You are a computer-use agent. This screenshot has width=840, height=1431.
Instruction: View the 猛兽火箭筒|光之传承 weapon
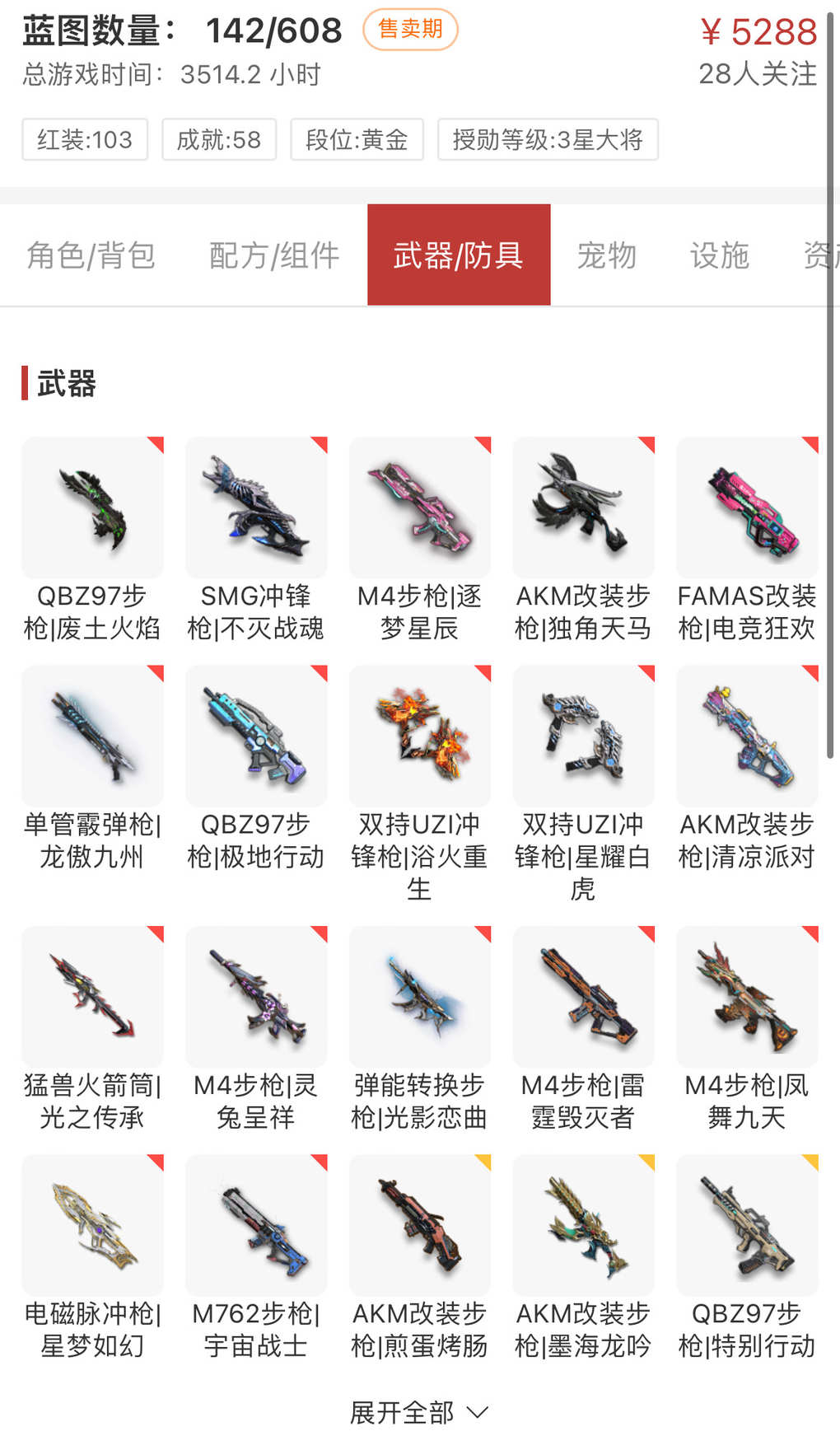tap(92, 997)
